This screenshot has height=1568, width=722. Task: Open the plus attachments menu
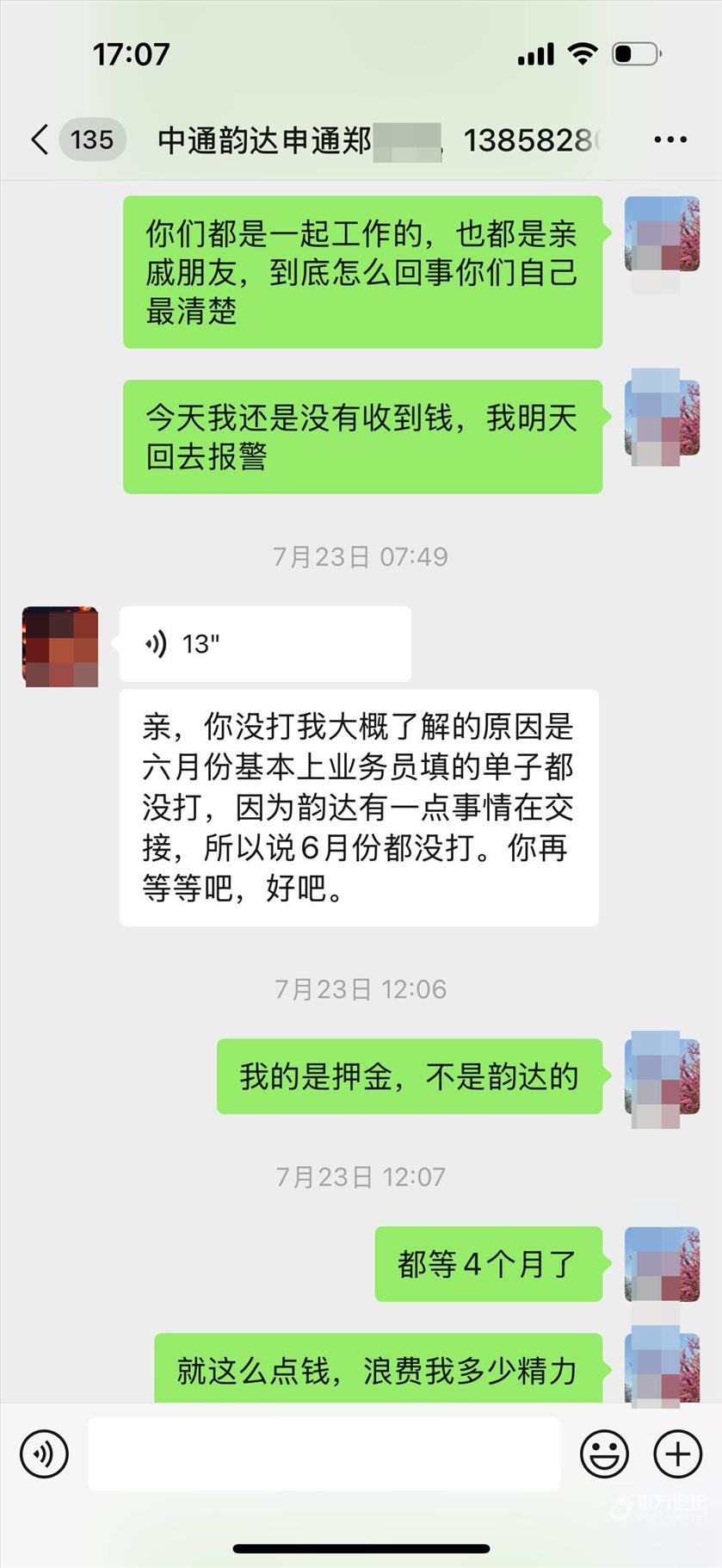(678, 1454)
